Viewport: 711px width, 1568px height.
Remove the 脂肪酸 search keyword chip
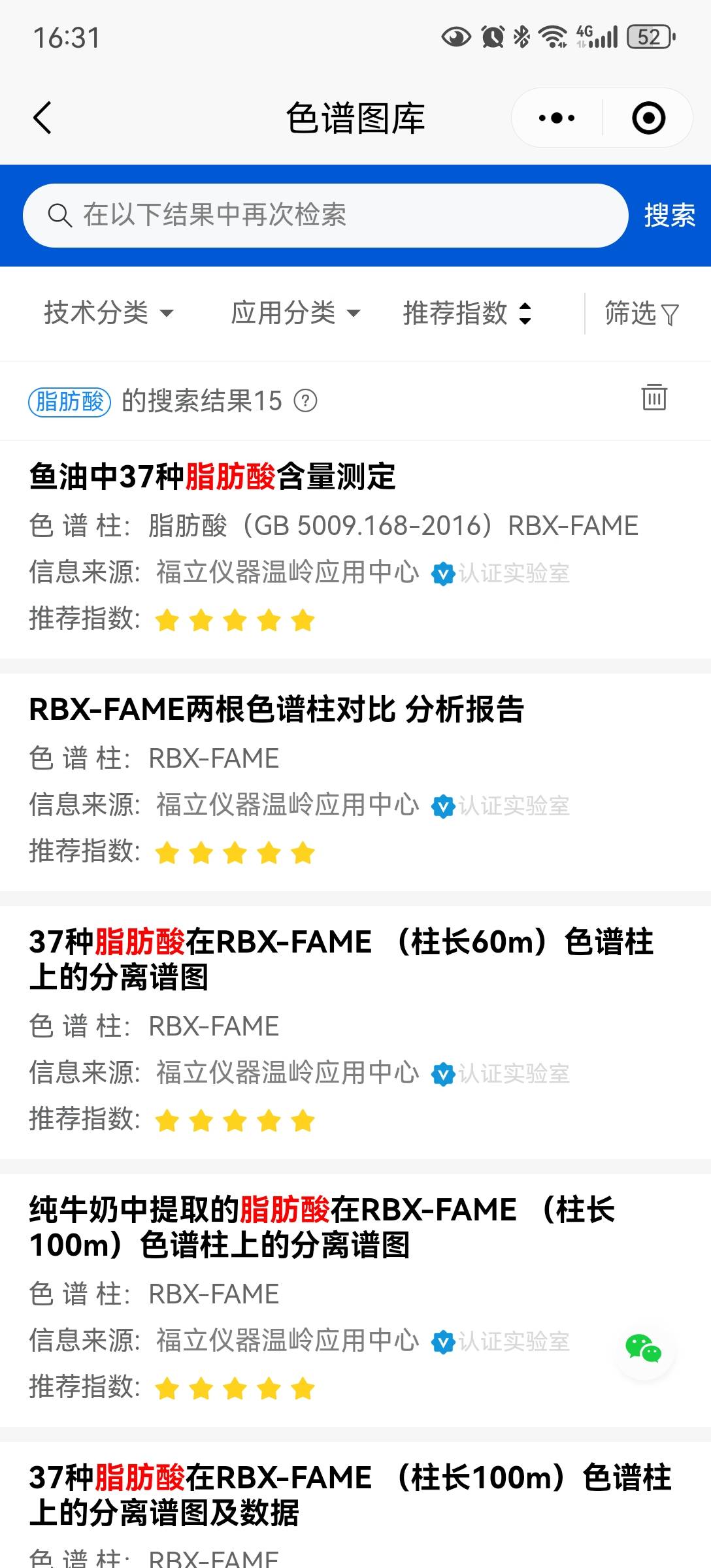(69, 401)
